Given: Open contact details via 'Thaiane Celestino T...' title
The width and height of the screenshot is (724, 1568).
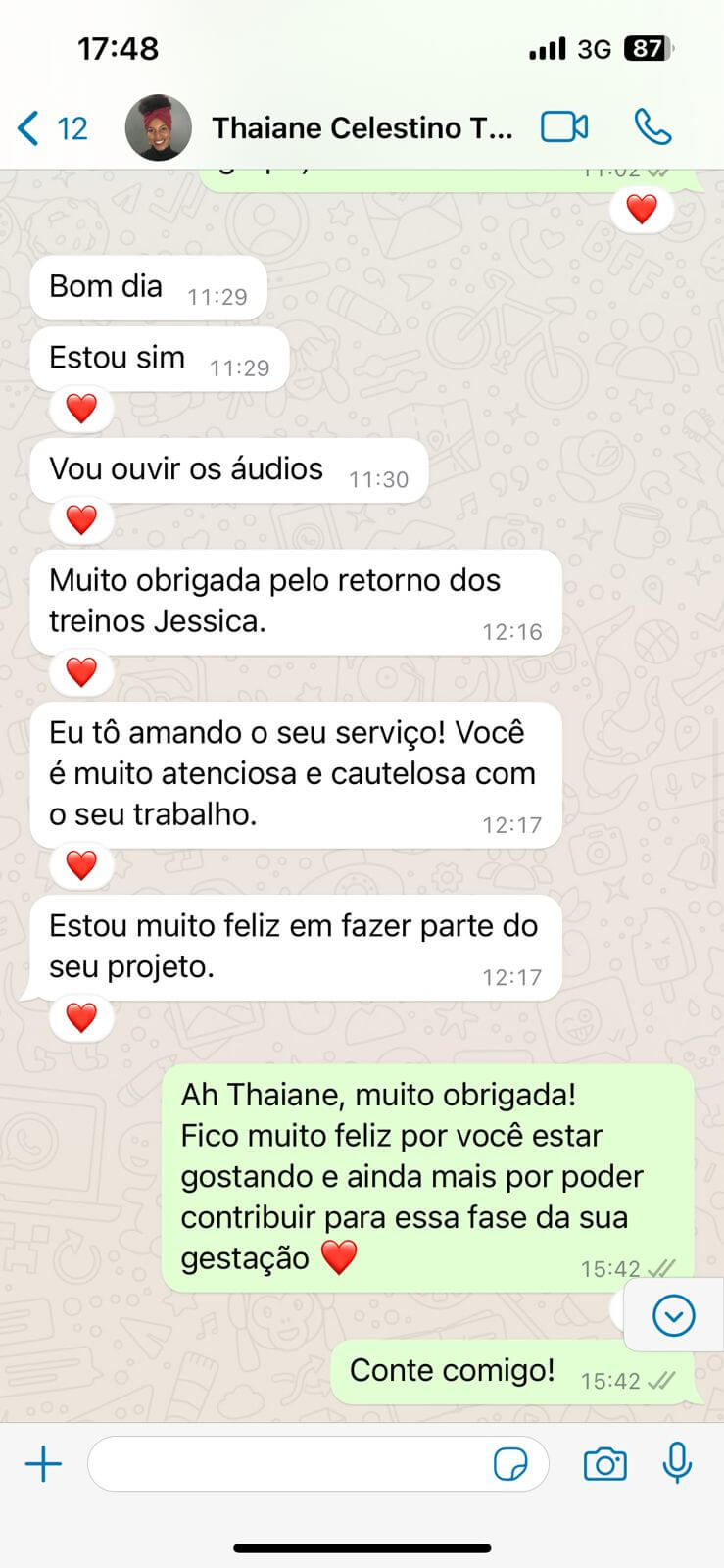Looking at the screenshot, I should click(362, 126).
